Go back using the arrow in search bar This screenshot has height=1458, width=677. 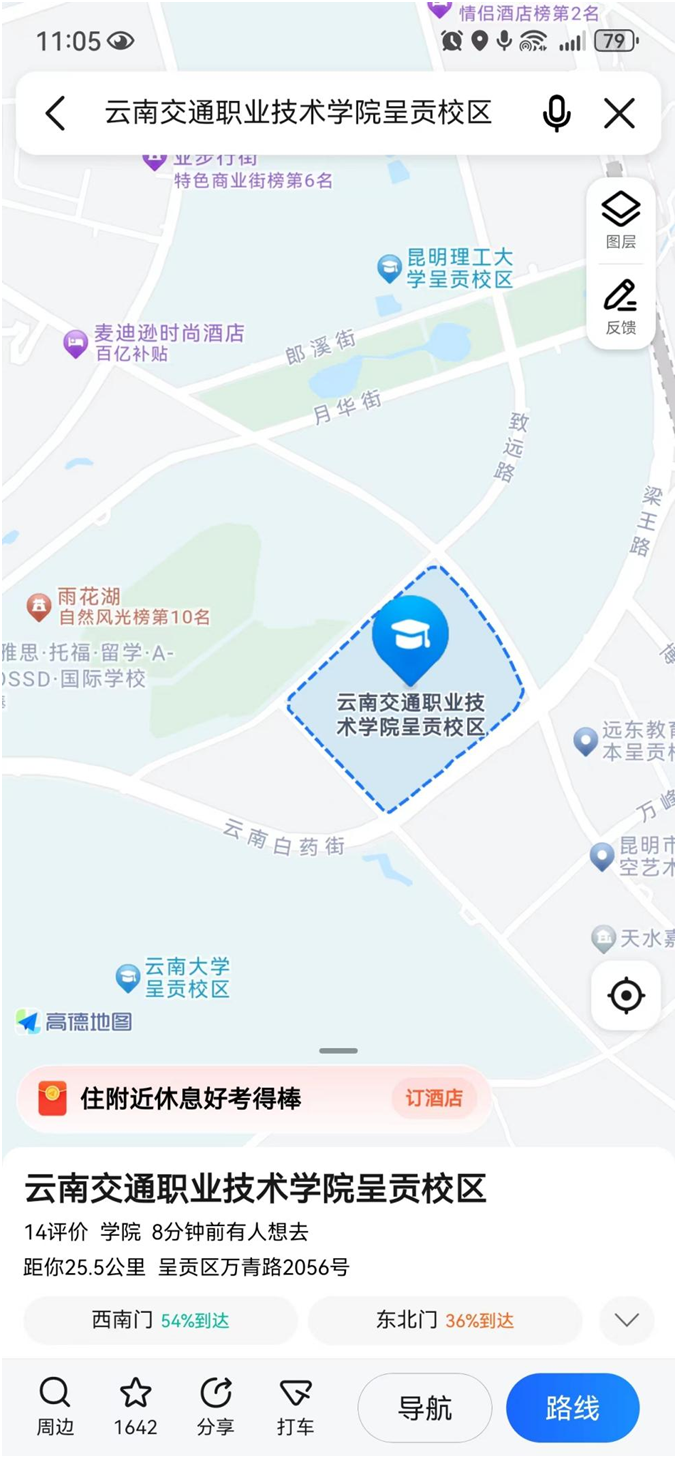click(56, 114)
